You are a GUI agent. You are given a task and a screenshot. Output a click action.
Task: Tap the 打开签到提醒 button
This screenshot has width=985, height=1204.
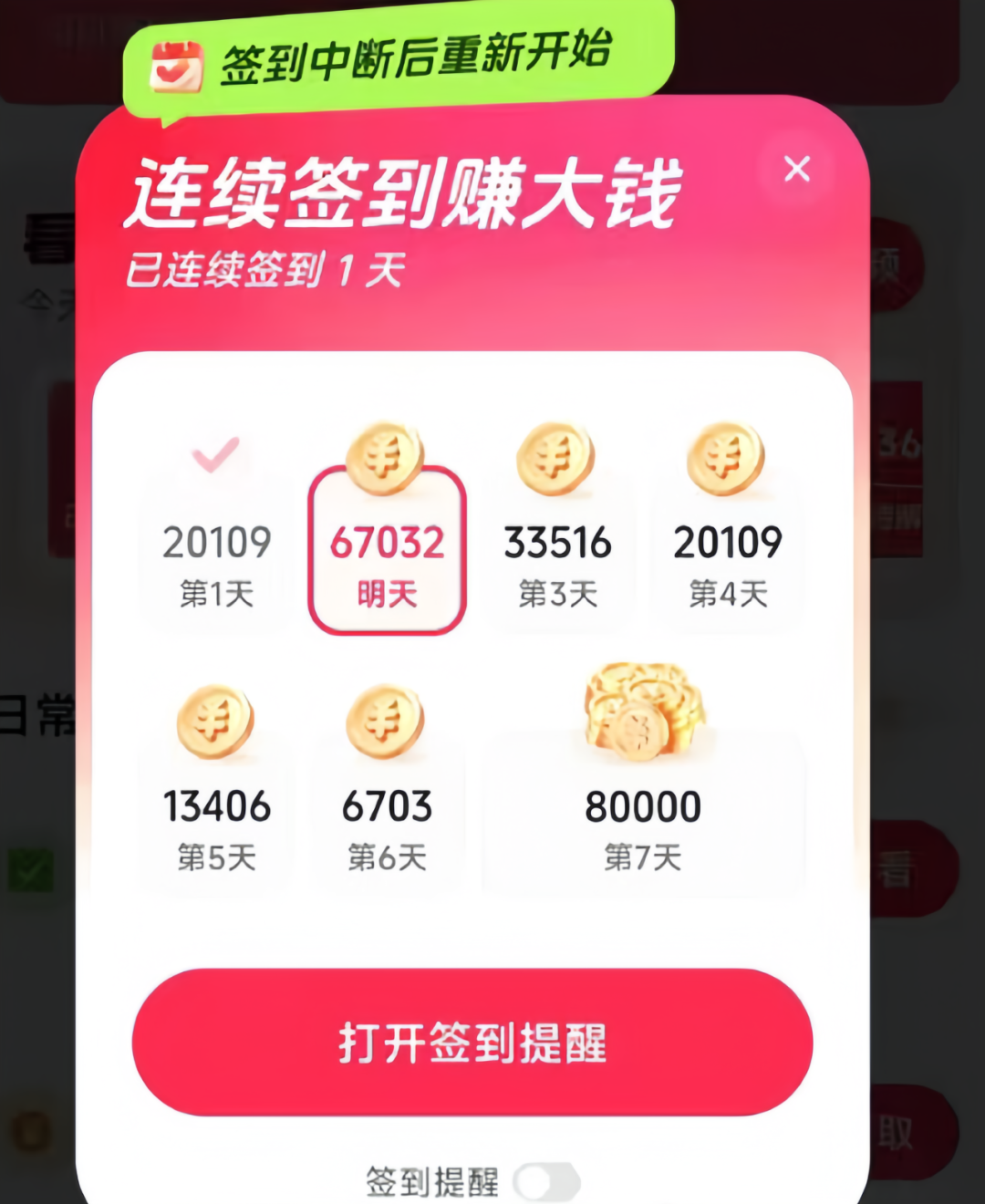point(472,1043)
